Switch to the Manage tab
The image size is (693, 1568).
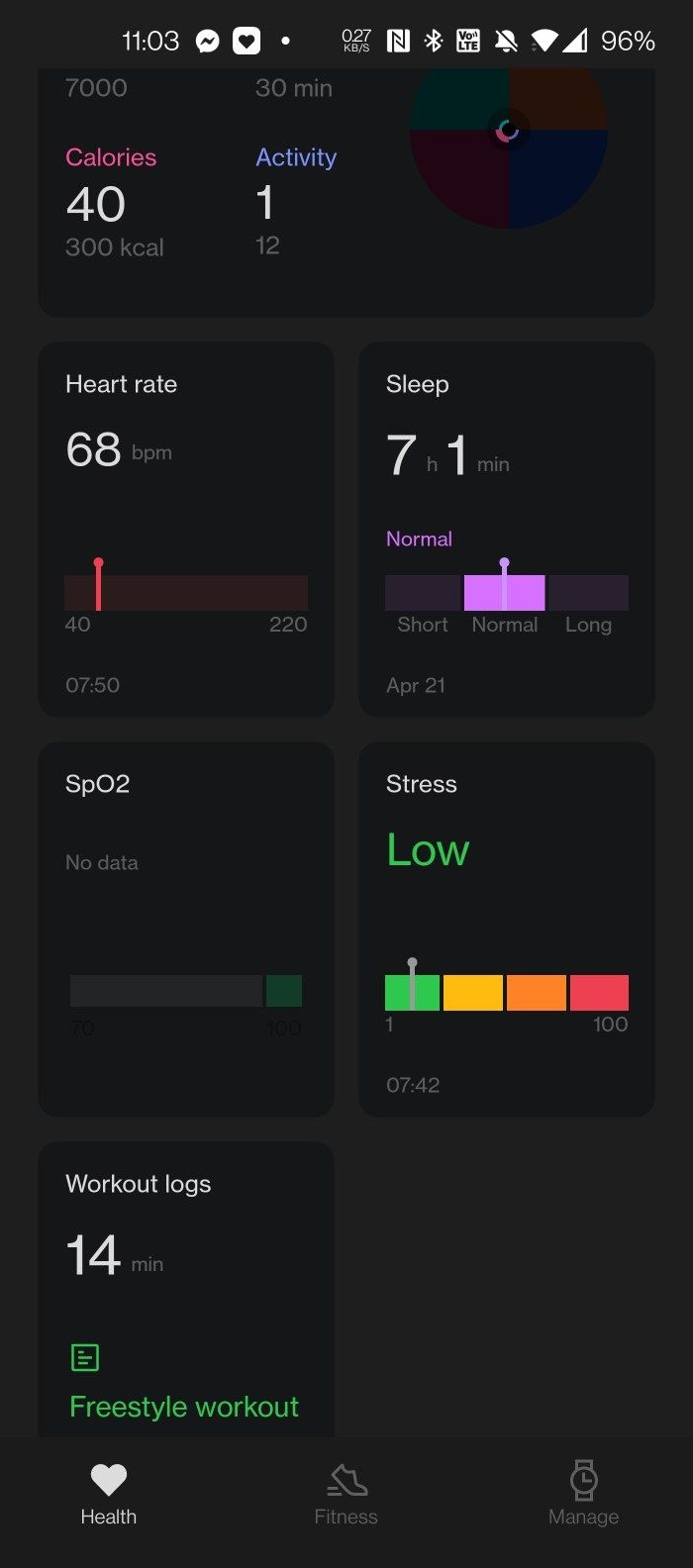pos(583,1495)
